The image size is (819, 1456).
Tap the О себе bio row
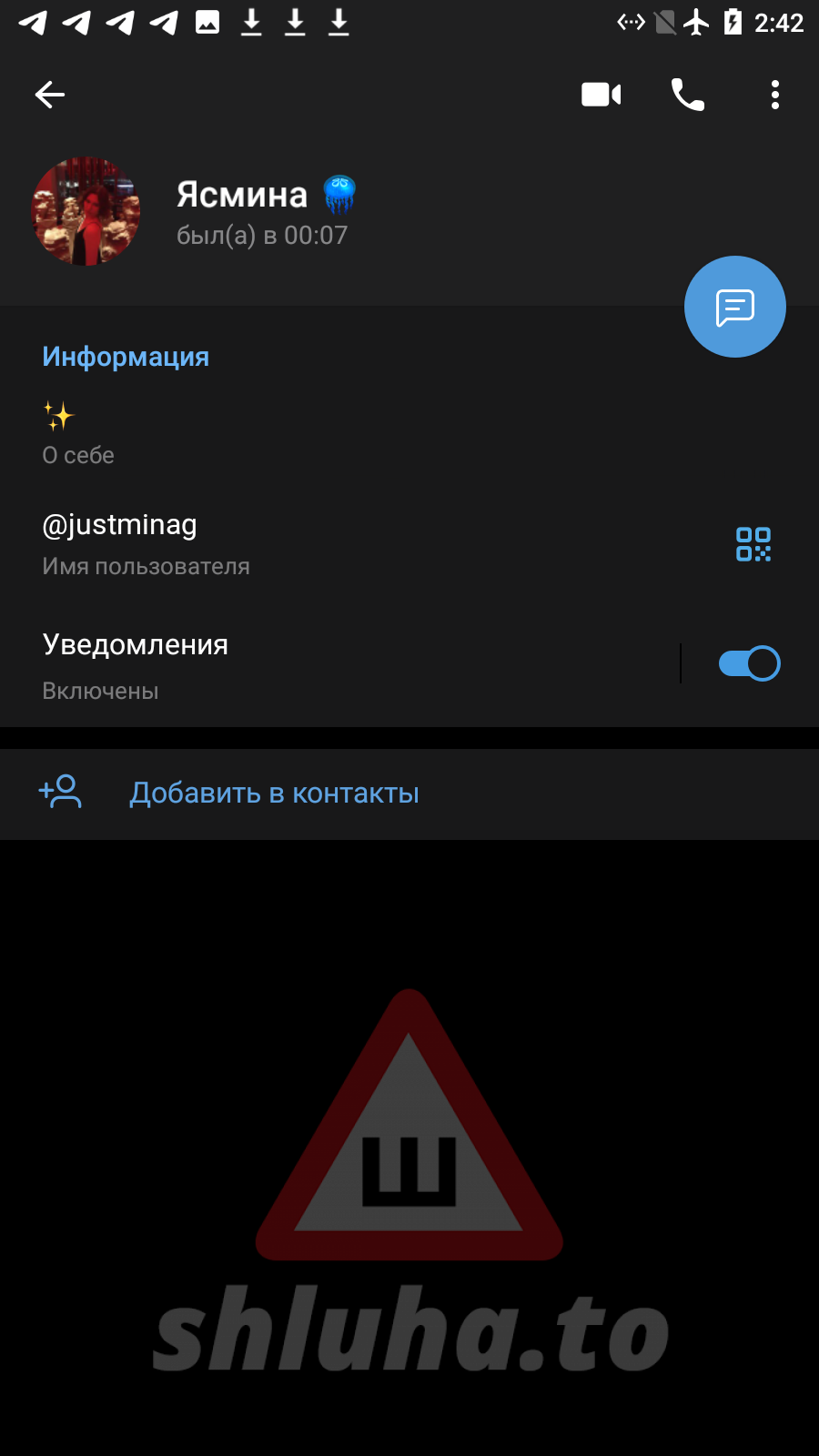click(273, 434)
